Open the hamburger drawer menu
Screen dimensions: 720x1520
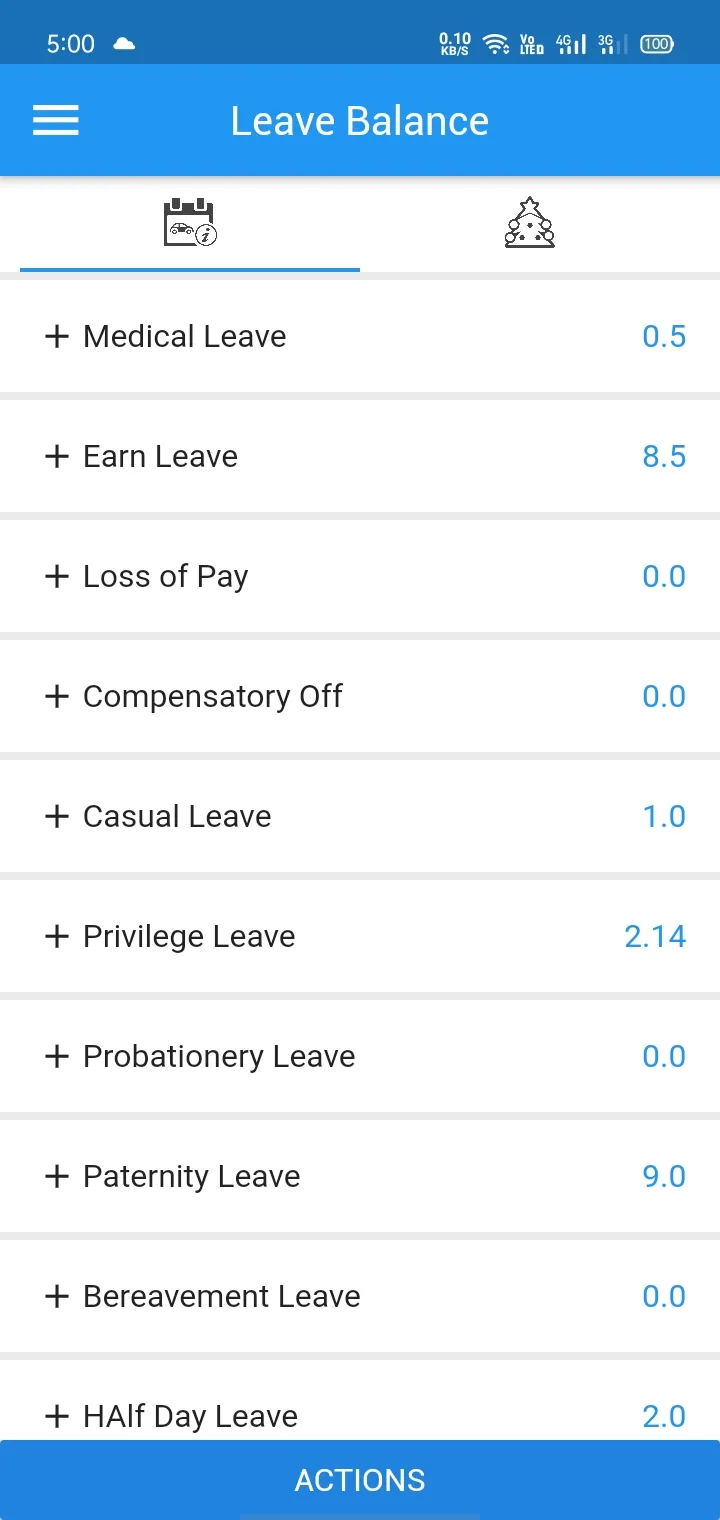[x=56, y=121]
